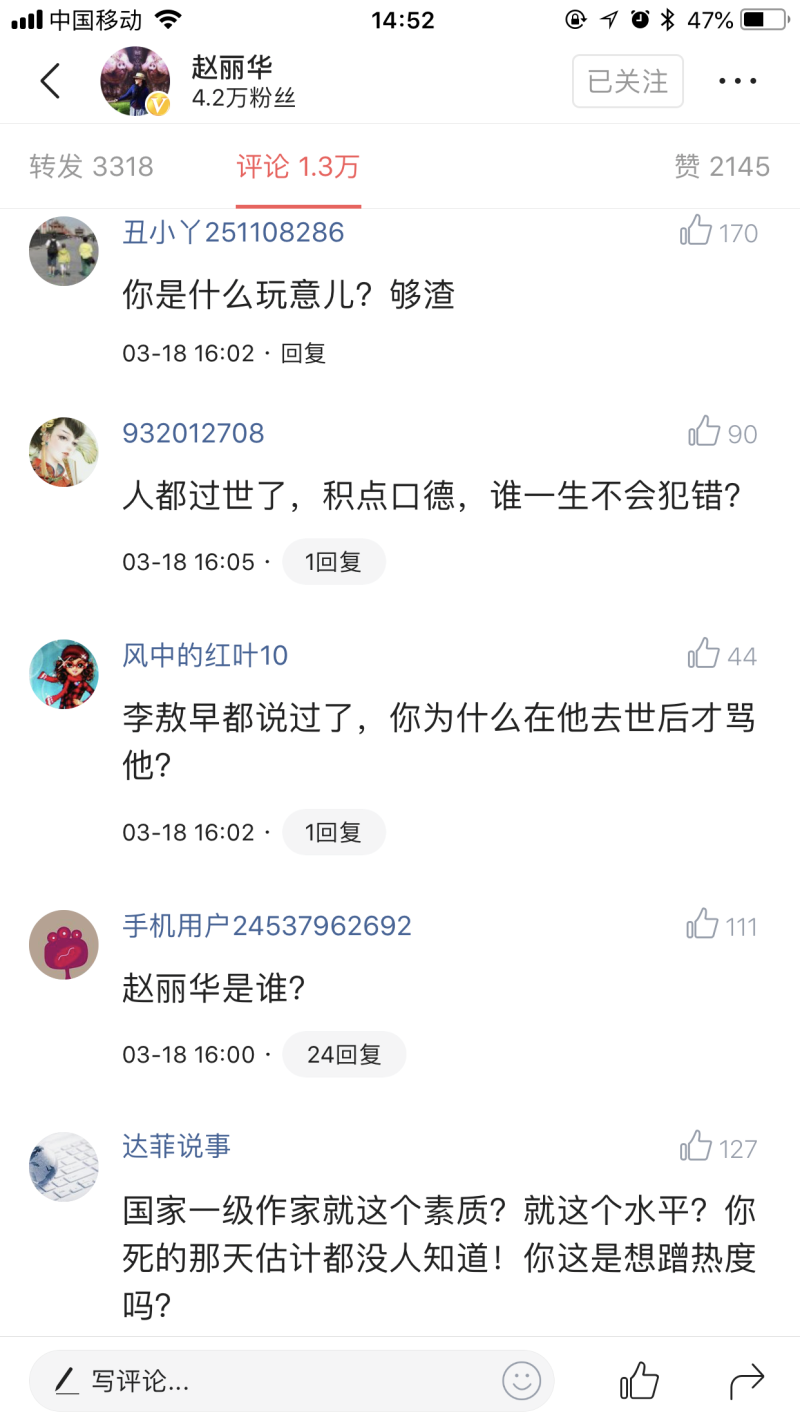800x1422 pixels.
Task: Like 风中的红叶10's comment
Action: (722, 655)
